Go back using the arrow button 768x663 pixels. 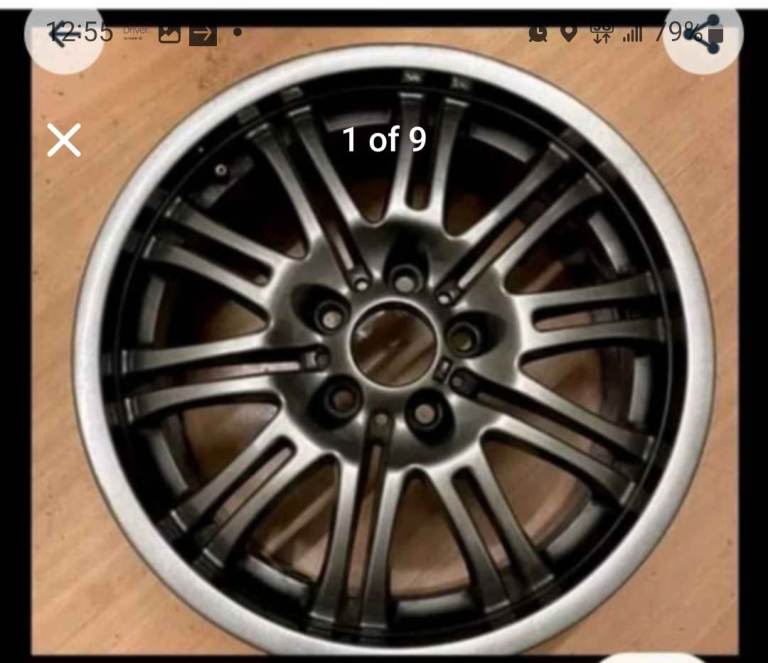(x=63, y=37)
